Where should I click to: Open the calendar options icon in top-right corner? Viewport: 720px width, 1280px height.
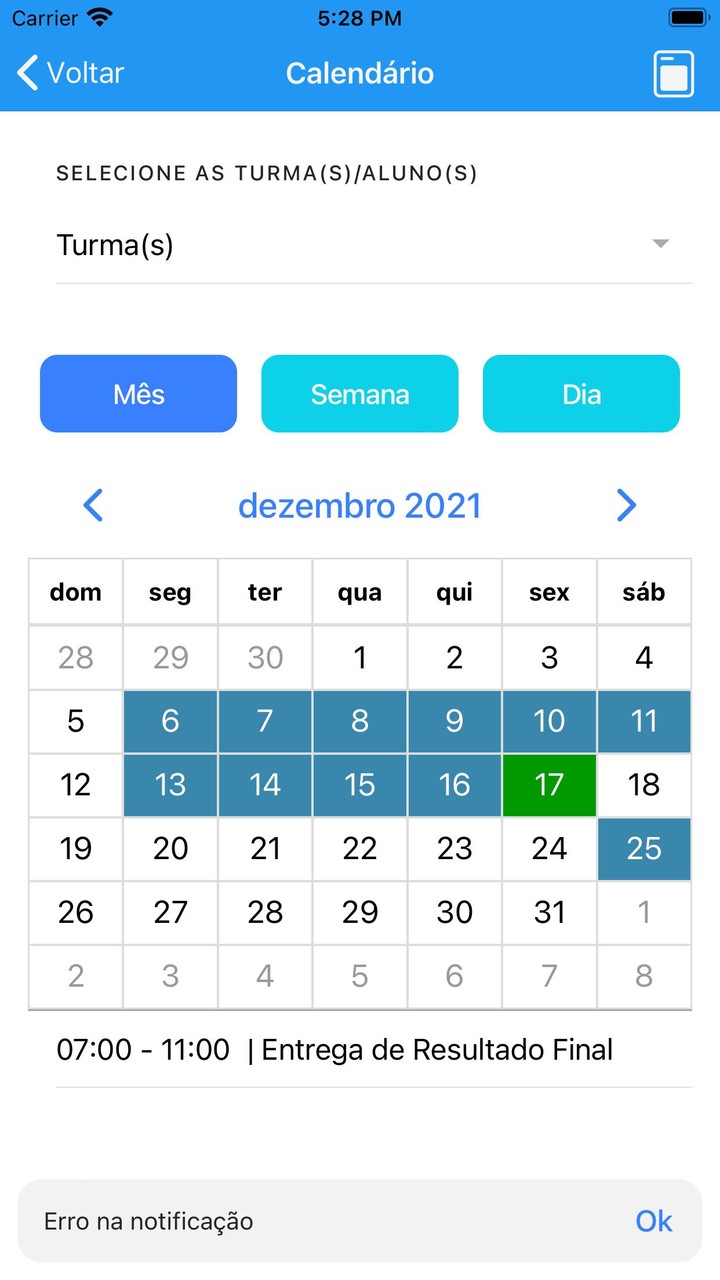tap(672, 73)
